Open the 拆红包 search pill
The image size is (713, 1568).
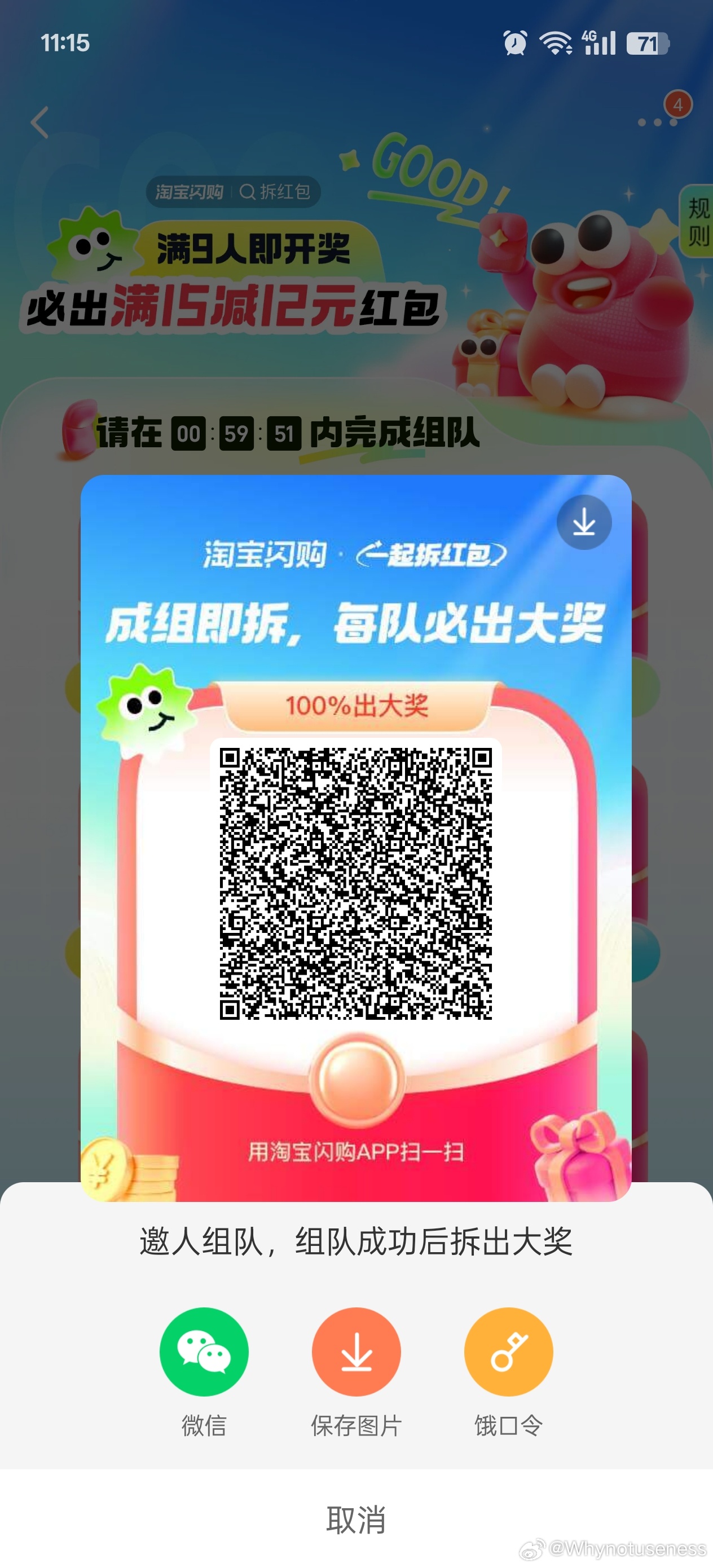(233, 192)
